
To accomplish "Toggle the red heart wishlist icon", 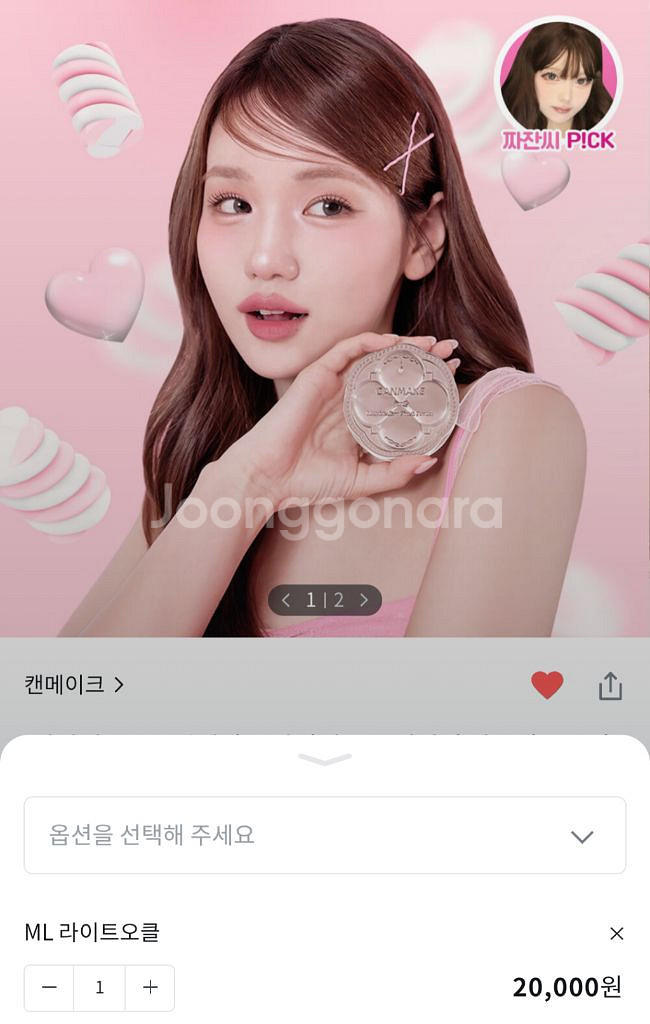I will [547, 685].
